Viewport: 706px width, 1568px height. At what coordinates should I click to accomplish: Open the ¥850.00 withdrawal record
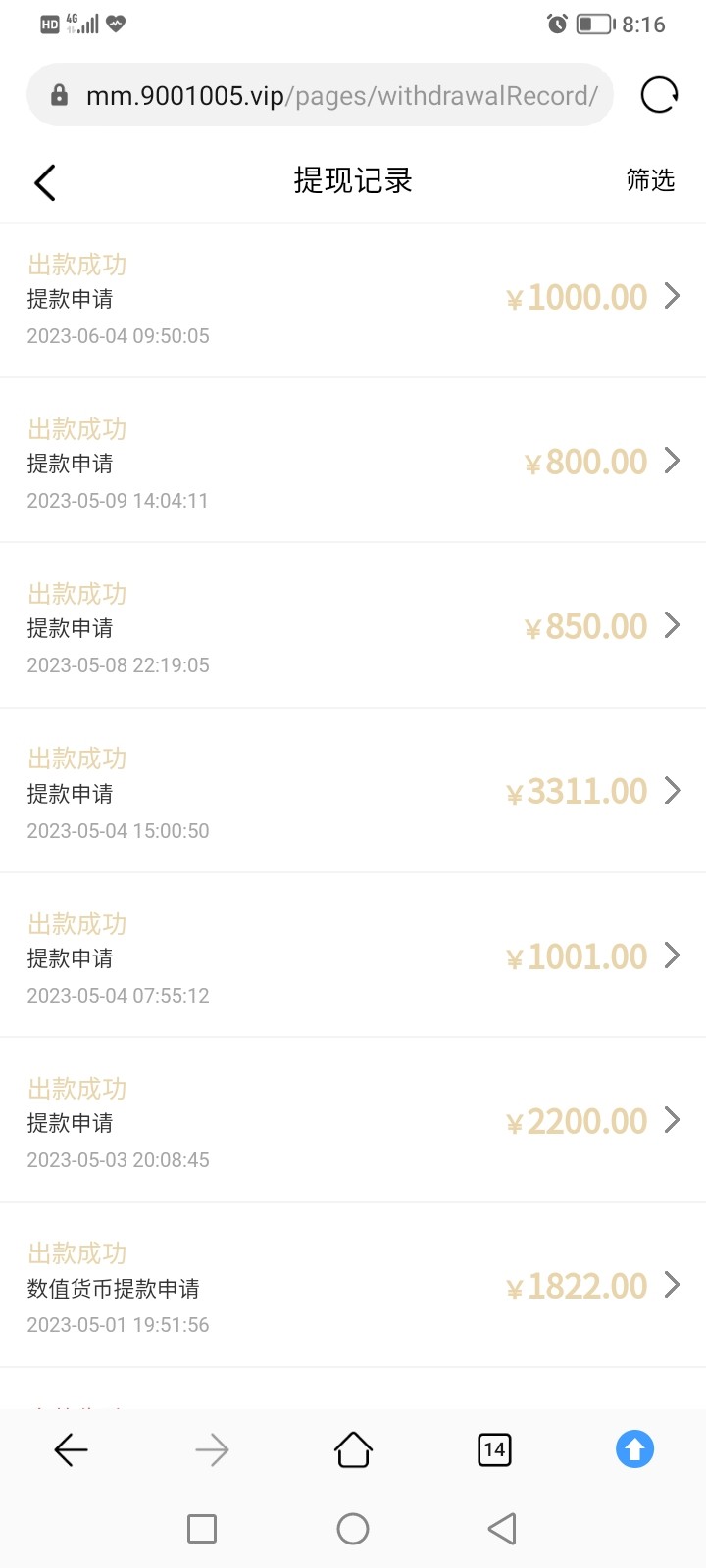pyautogui.click(x=353, y=627)
